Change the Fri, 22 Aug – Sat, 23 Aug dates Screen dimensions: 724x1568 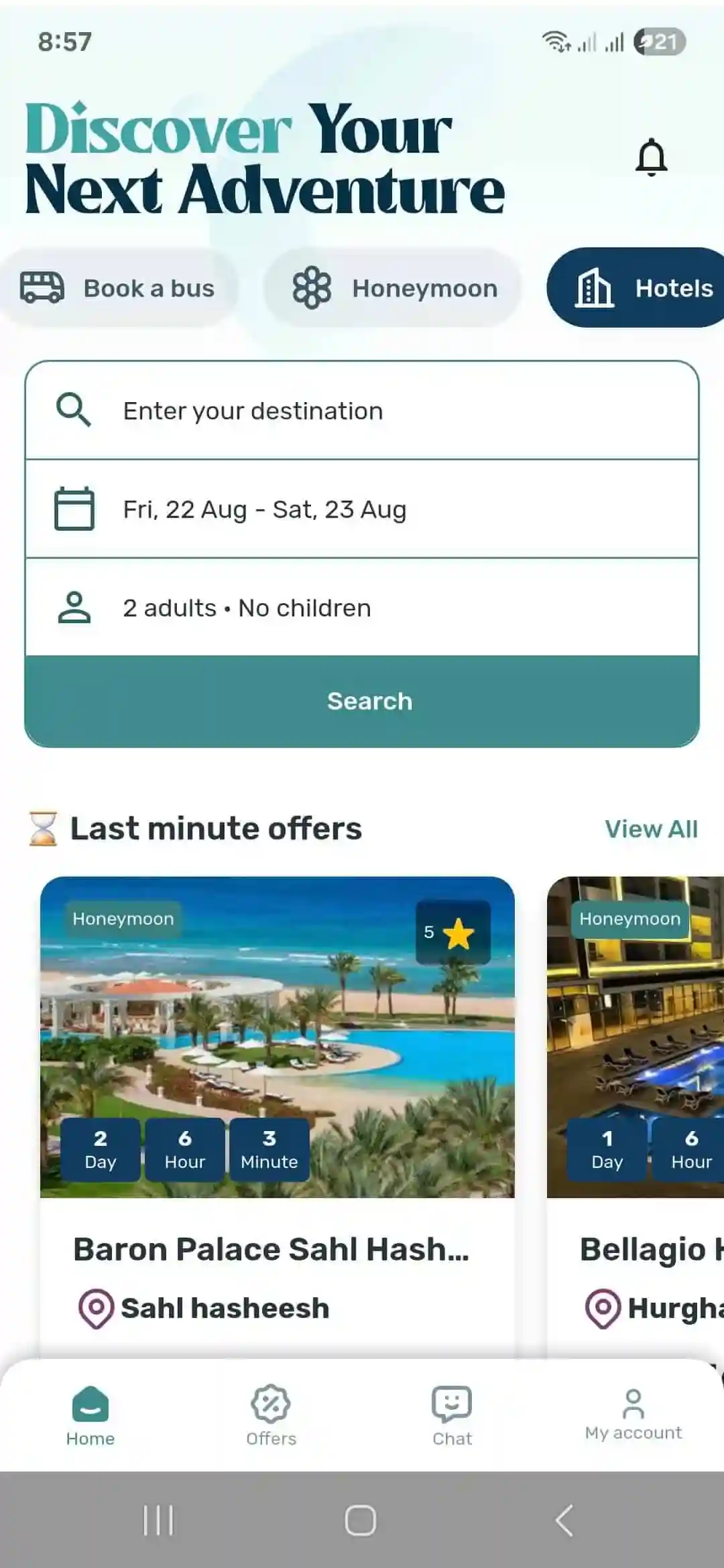tap(362, 509)
